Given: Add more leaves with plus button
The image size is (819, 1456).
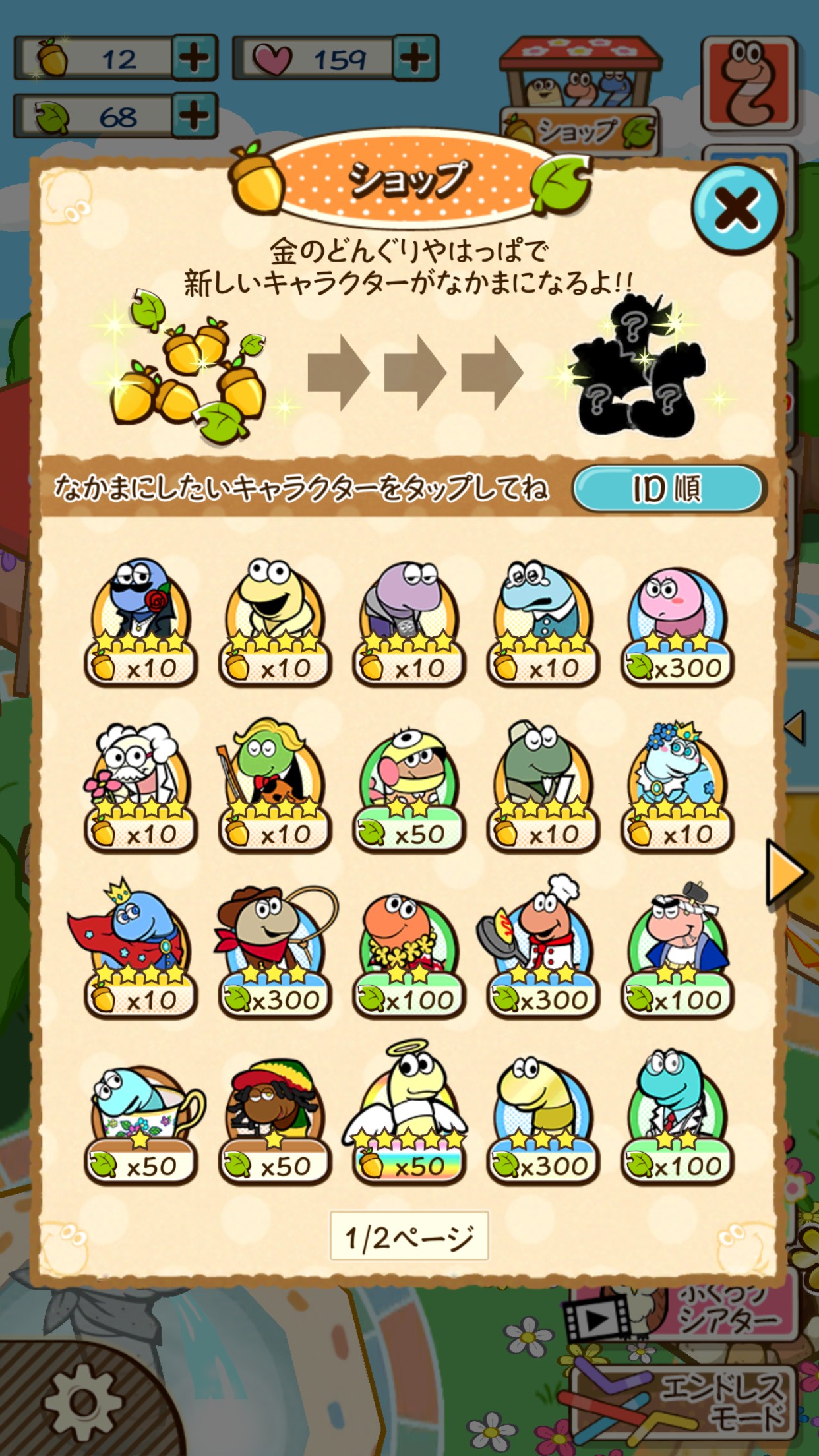Looking at the screenshot, I should coord(195,116).
